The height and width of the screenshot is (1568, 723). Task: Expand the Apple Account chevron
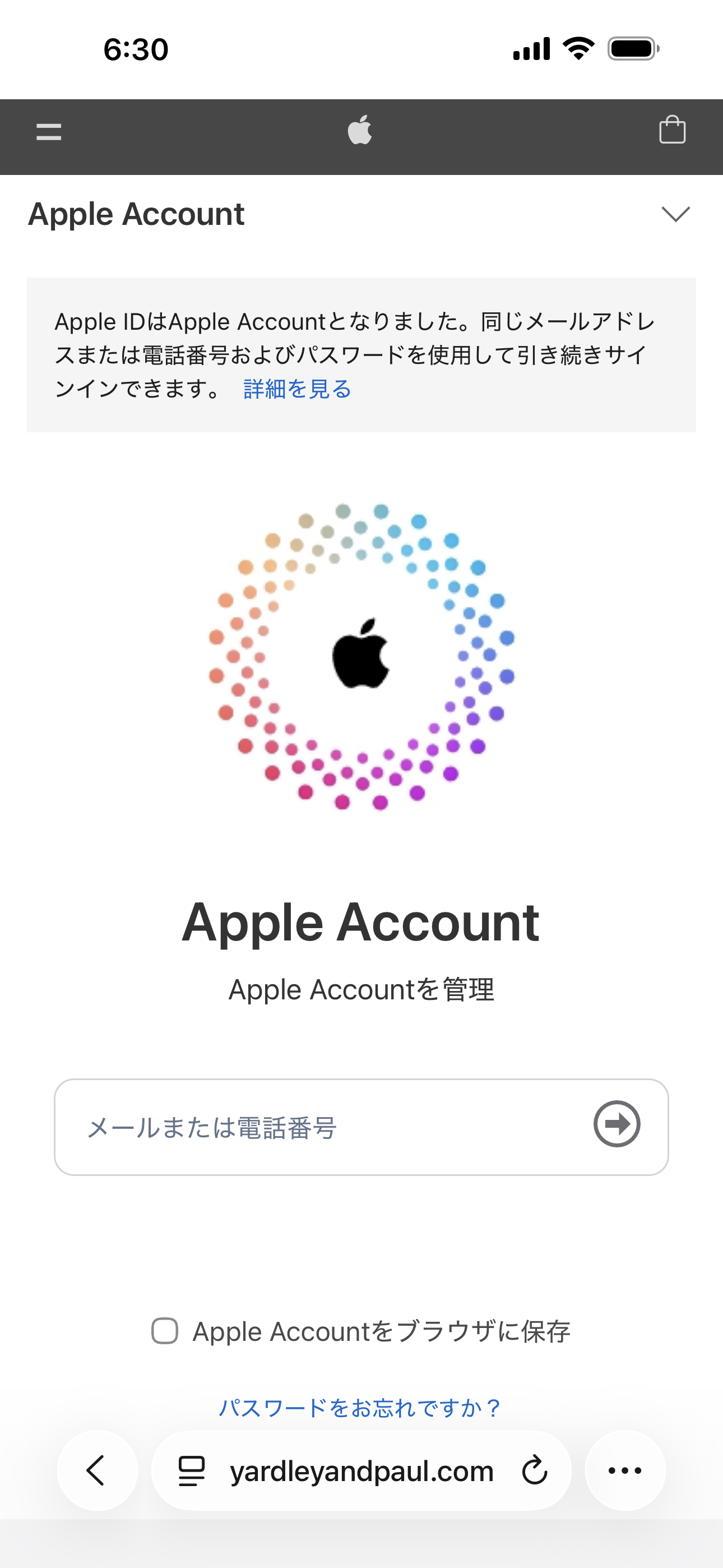tap(675, 214)
